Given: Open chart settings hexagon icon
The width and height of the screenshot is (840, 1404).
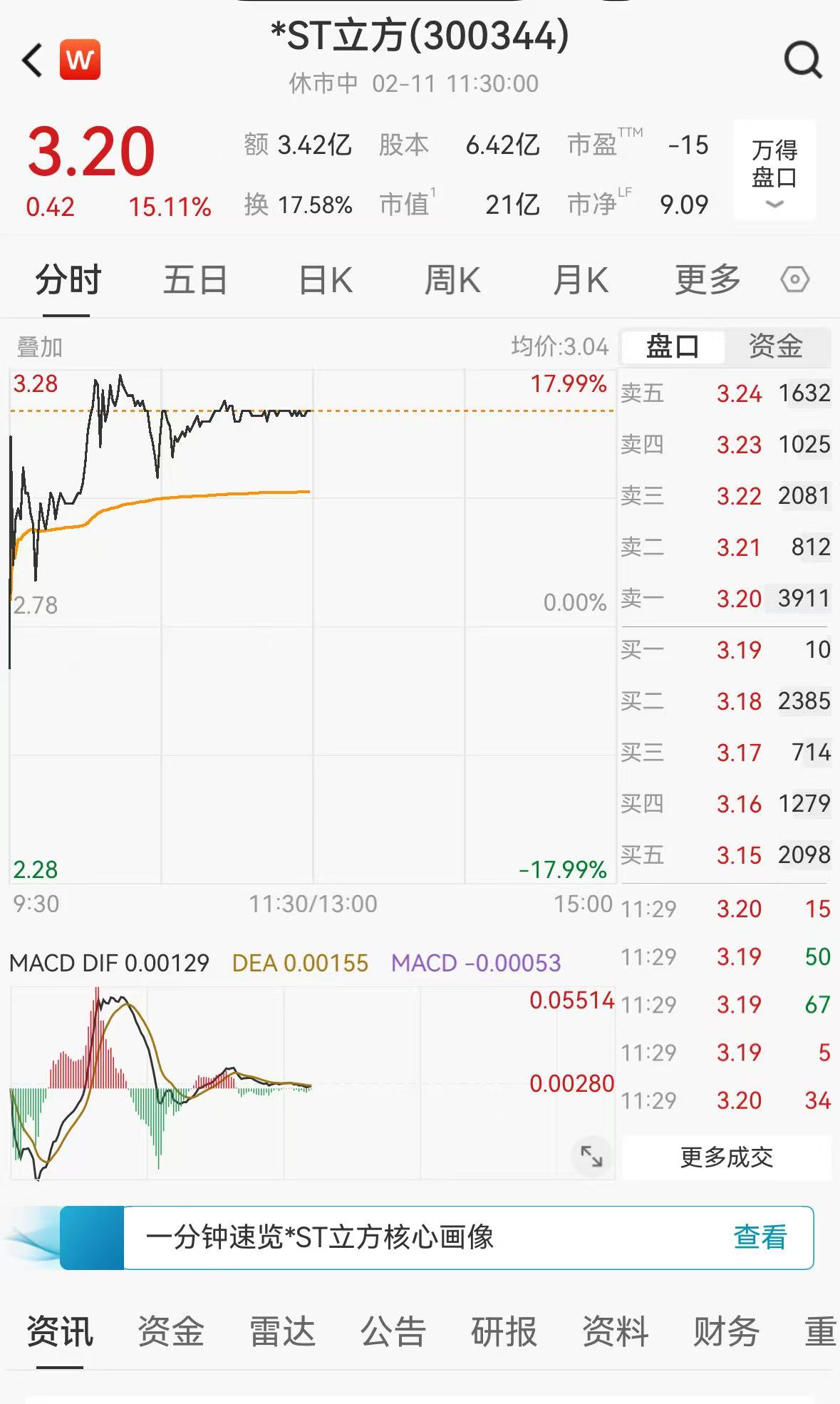Looking at the screenshot, I should point(794,279).
